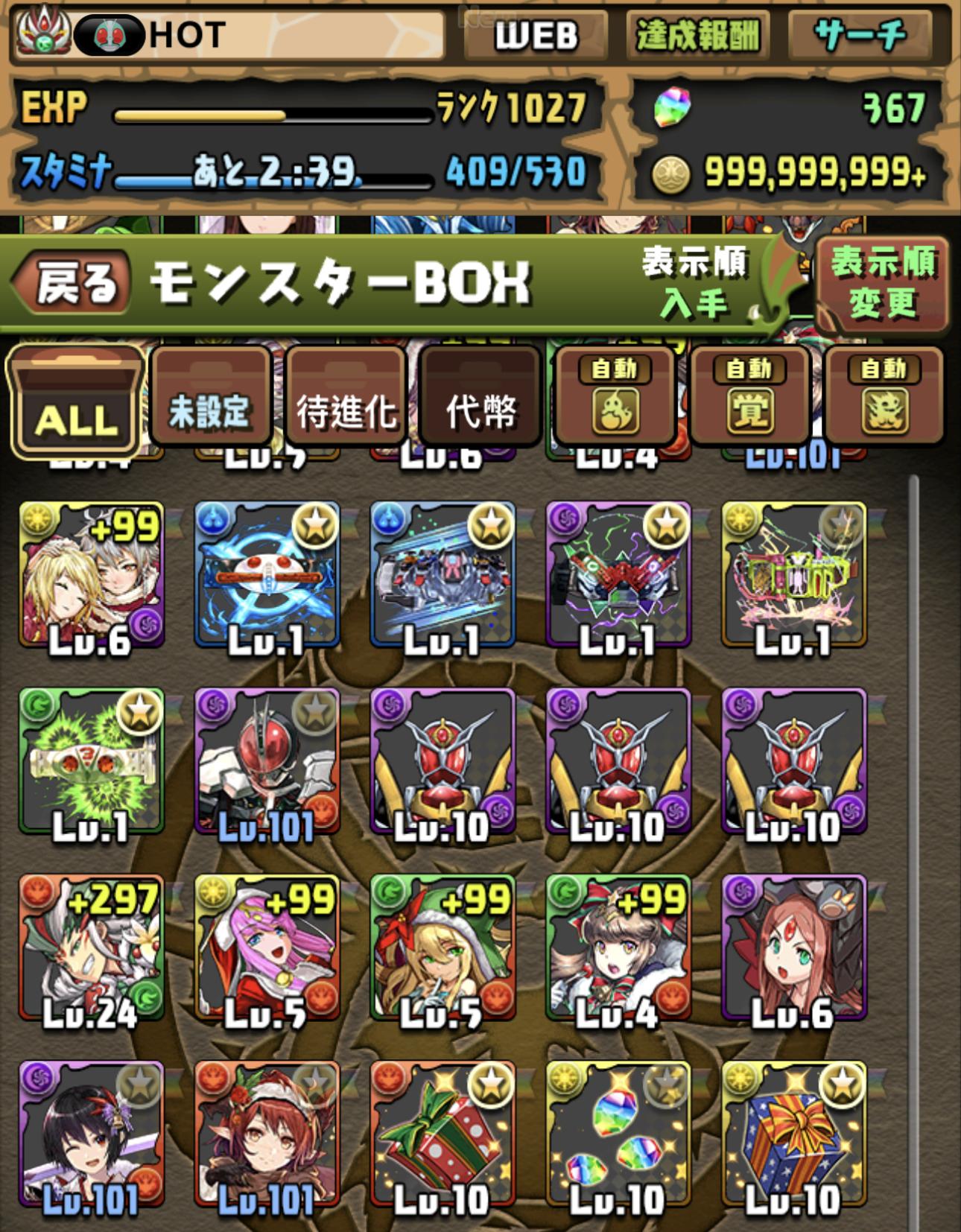Select the blue star gift box Lv.10
The image size is (961, 1232).
[x=793, y=1134]
